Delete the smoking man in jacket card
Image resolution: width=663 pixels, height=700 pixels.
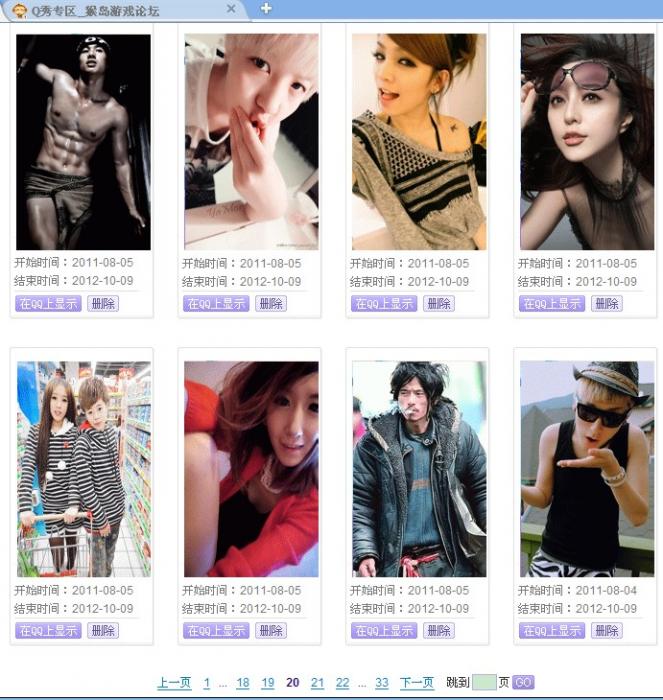pos(439,631)
